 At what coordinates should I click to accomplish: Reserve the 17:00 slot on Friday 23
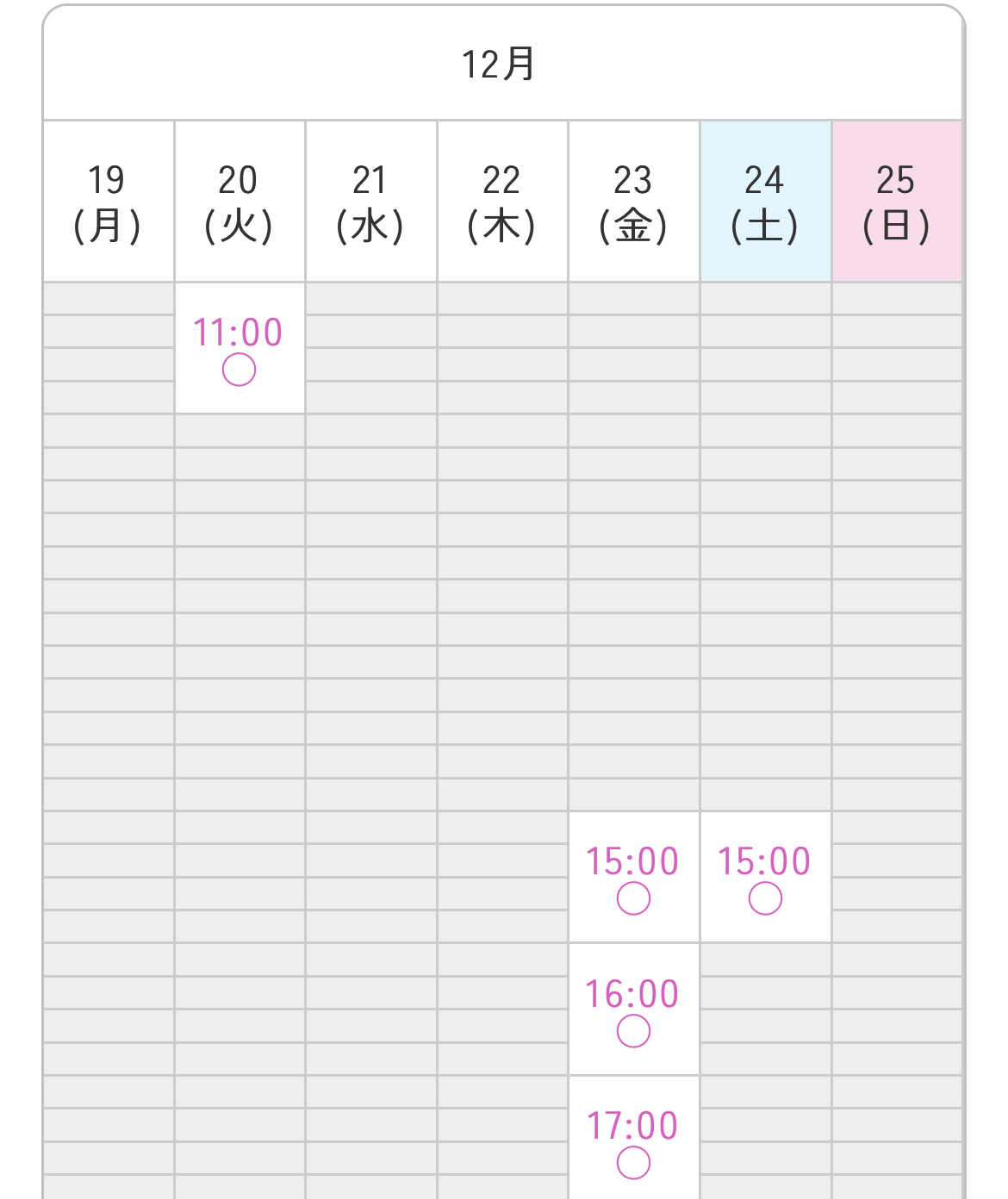tap(633, 1141)
